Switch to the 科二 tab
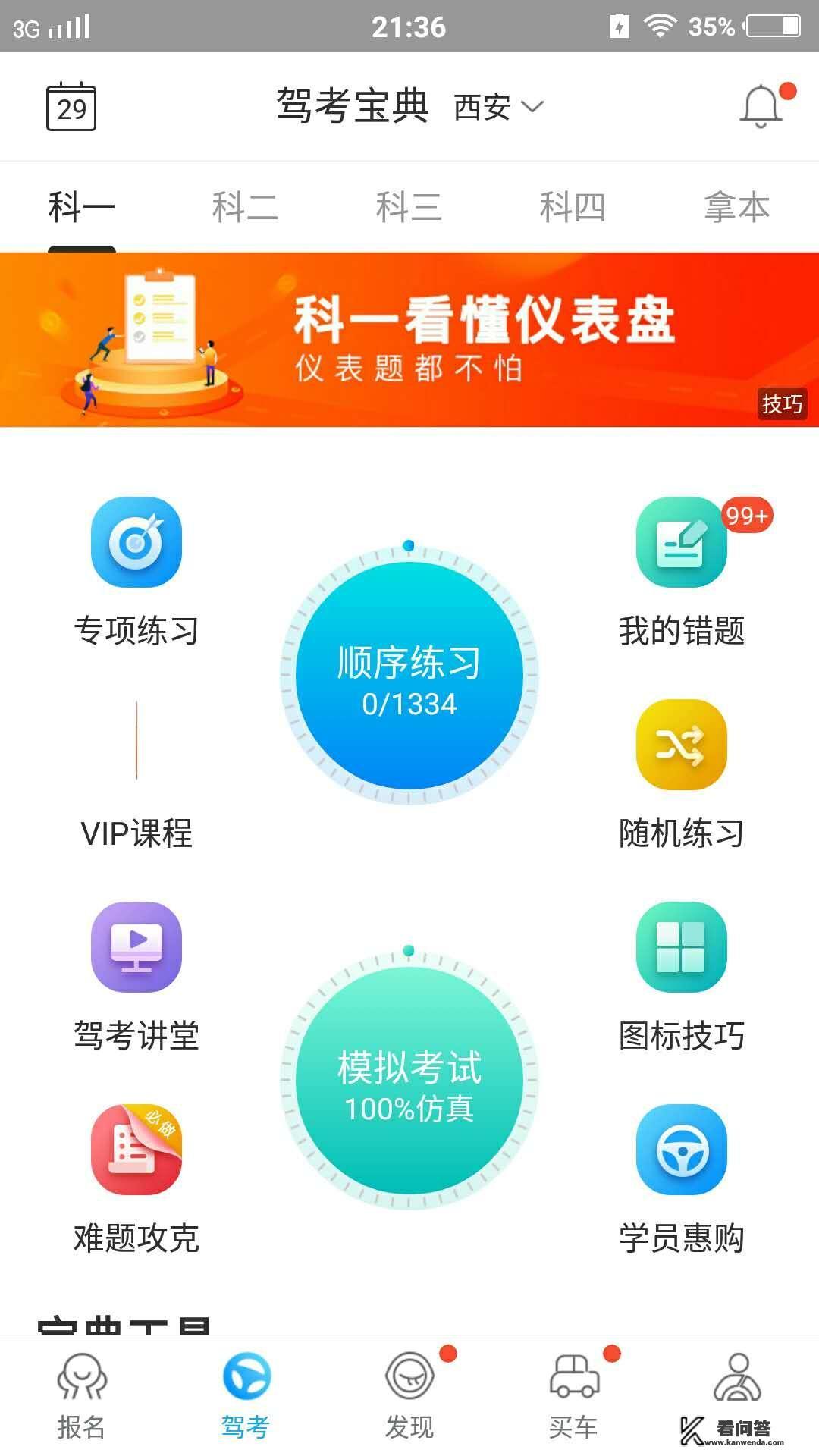The height and width of the screenshot is (1456, 819). [246, 206]
